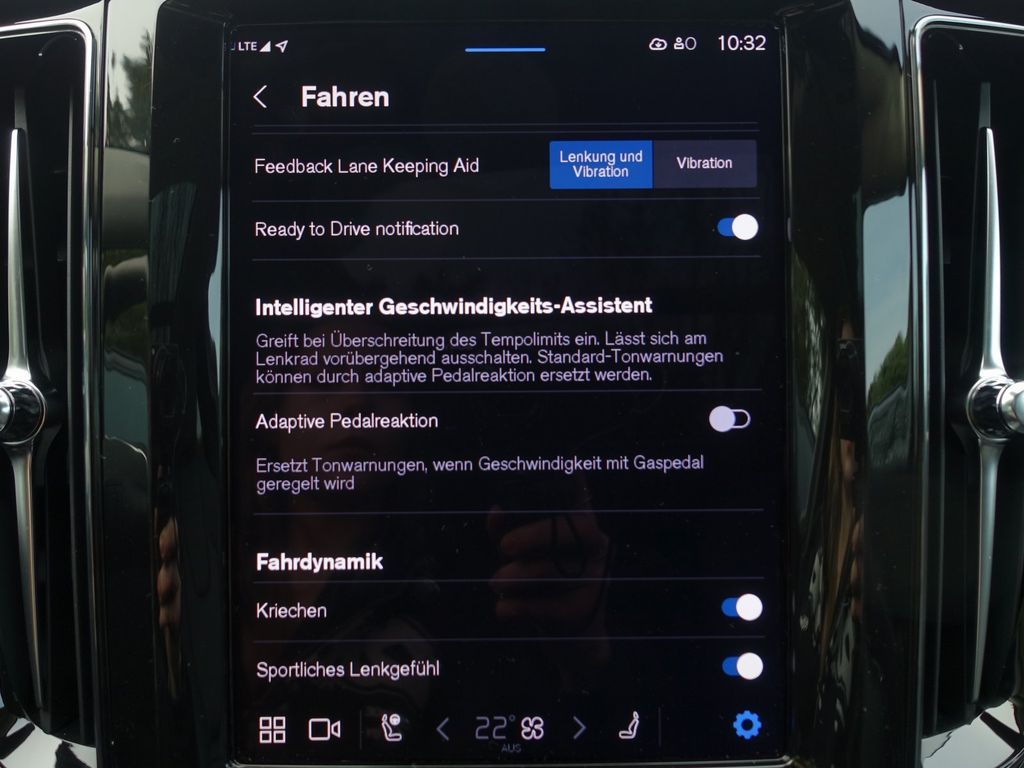Open driver seat climate settings
Image resolution: width=1024 pixels, height=768 pixels.
pos(391,727)
